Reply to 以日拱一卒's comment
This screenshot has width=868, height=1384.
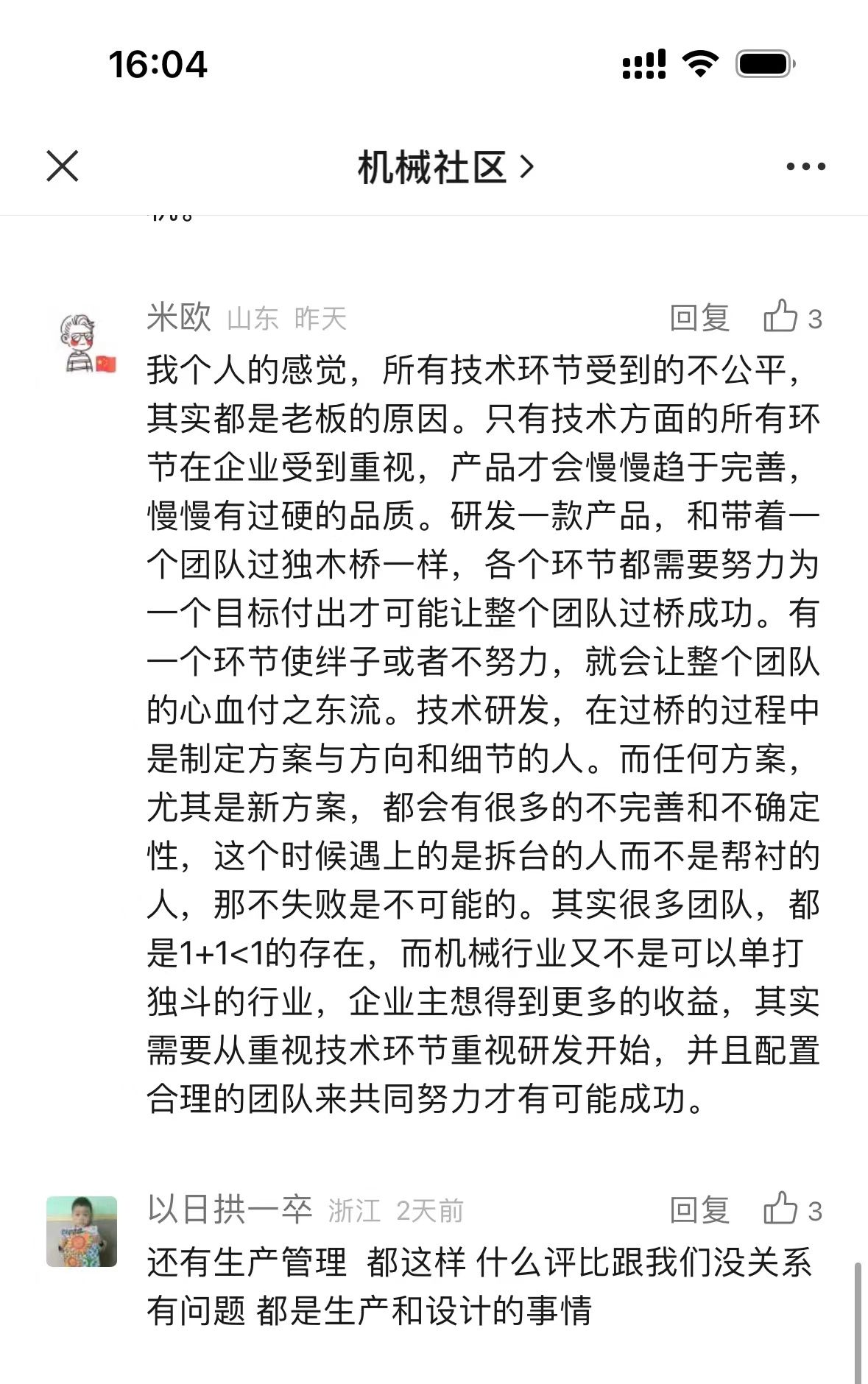click(699, 1211)
